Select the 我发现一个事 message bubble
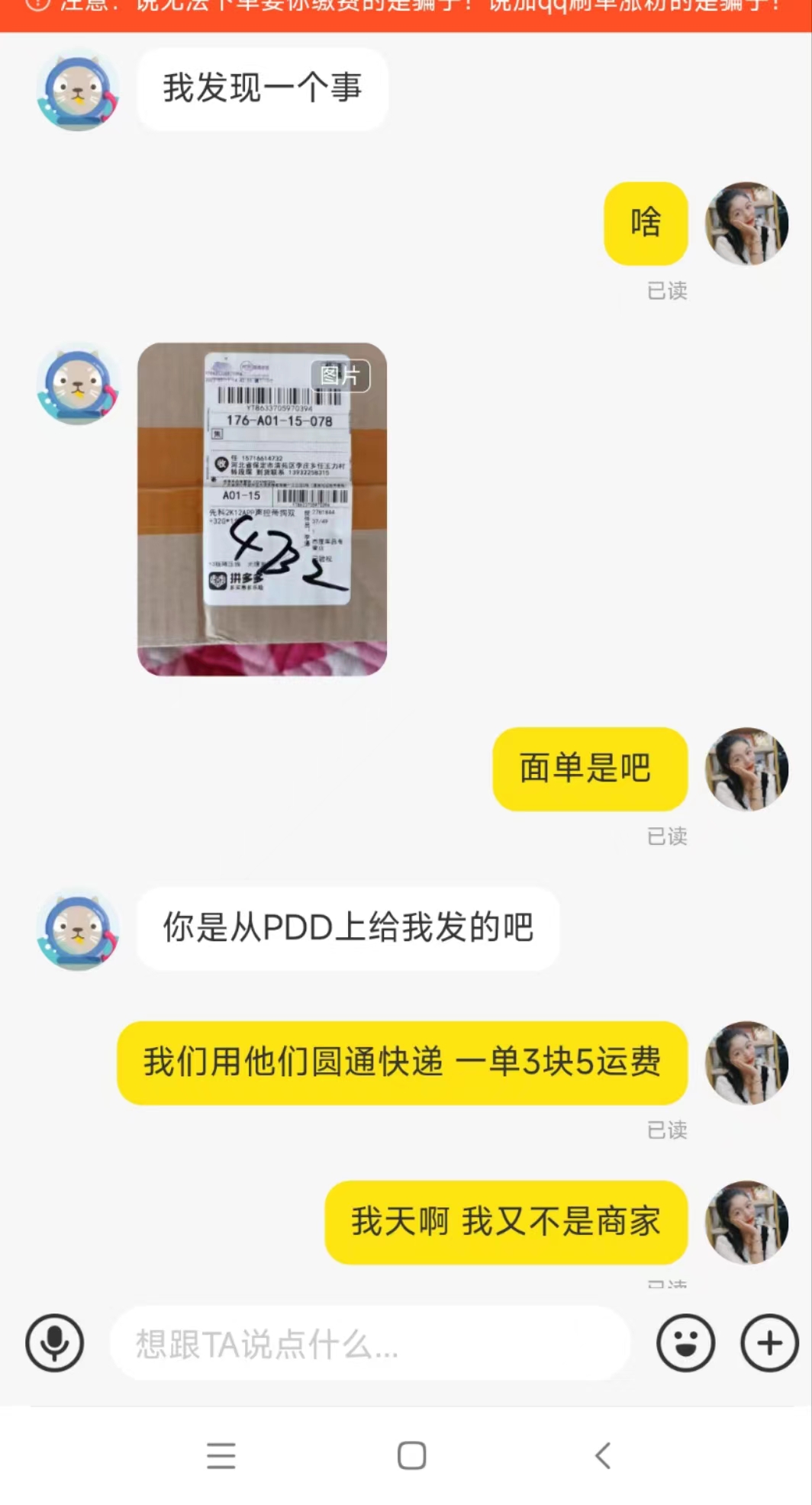812x1505 pixels. coord(263,89)
